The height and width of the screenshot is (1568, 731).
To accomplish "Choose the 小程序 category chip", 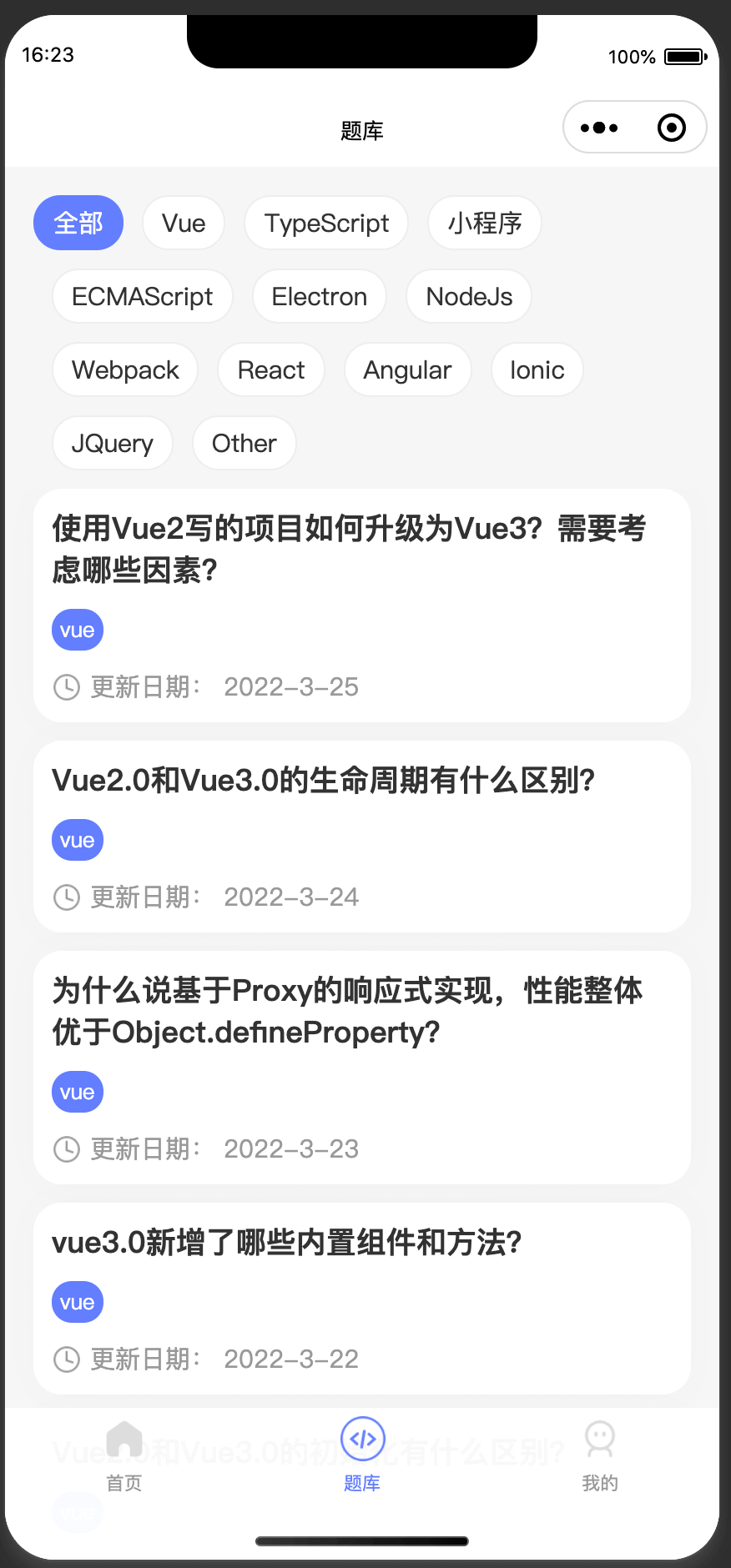I will [x=485, y=223].
